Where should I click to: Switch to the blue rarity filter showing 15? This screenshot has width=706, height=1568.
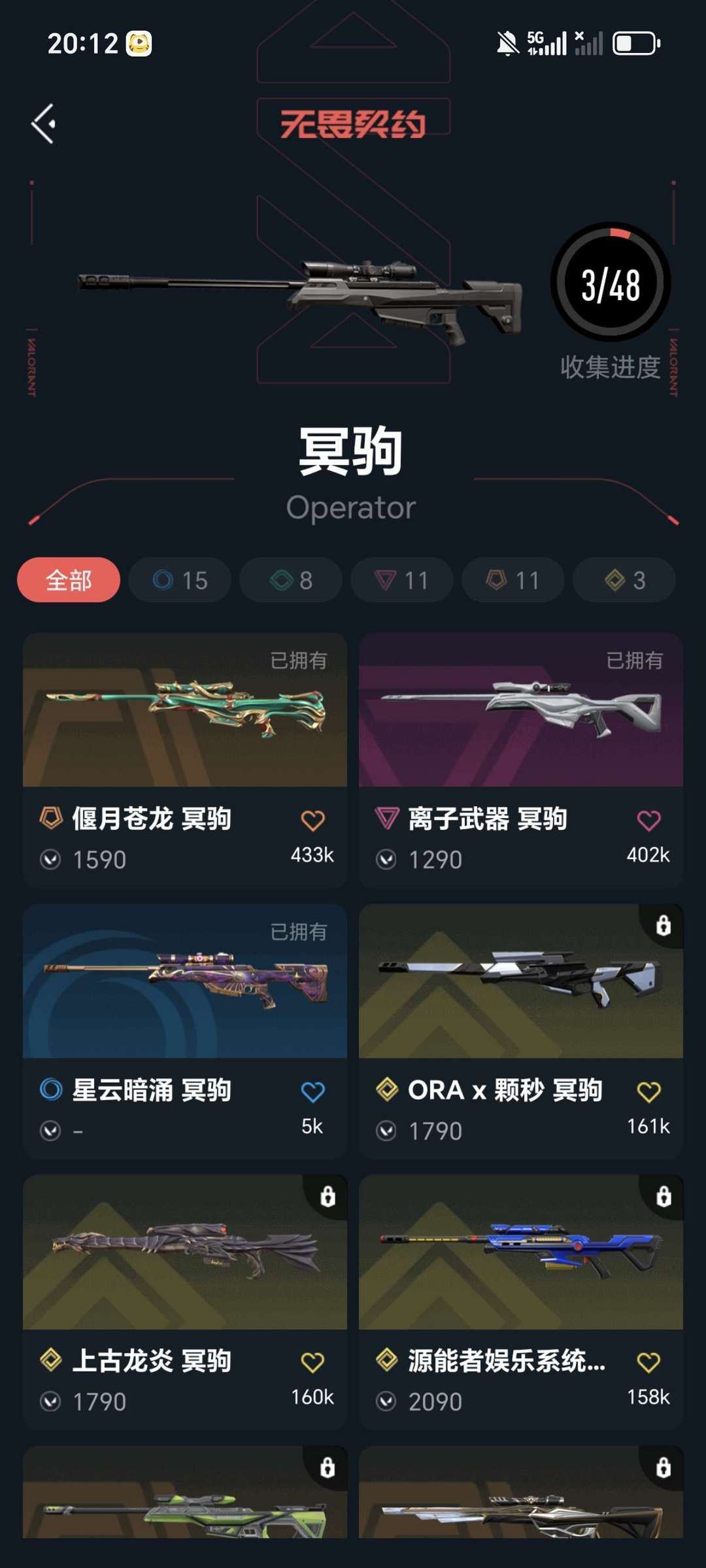[179, 580]
